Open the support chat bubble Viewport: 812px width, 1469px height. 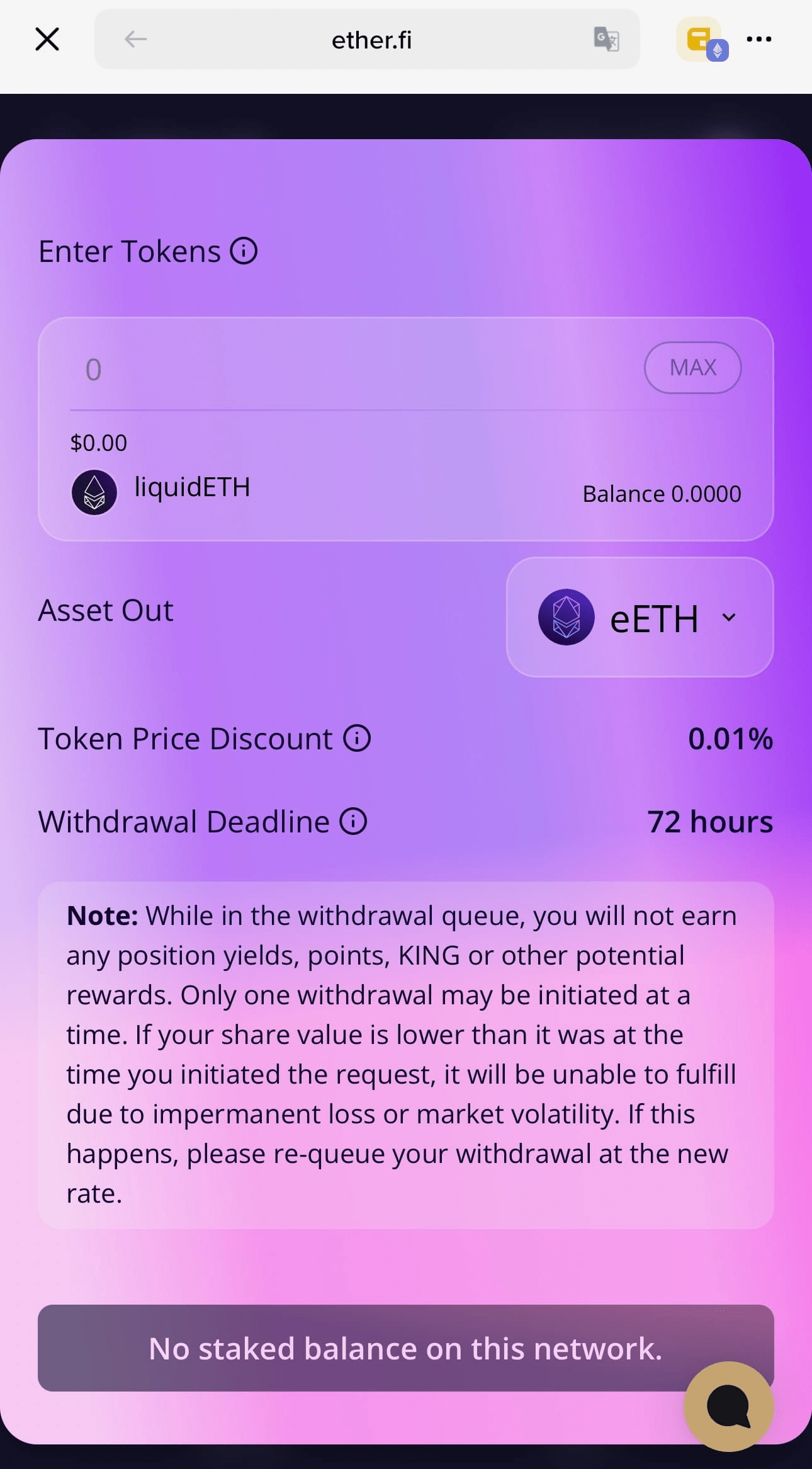[x=729, y=1405]
